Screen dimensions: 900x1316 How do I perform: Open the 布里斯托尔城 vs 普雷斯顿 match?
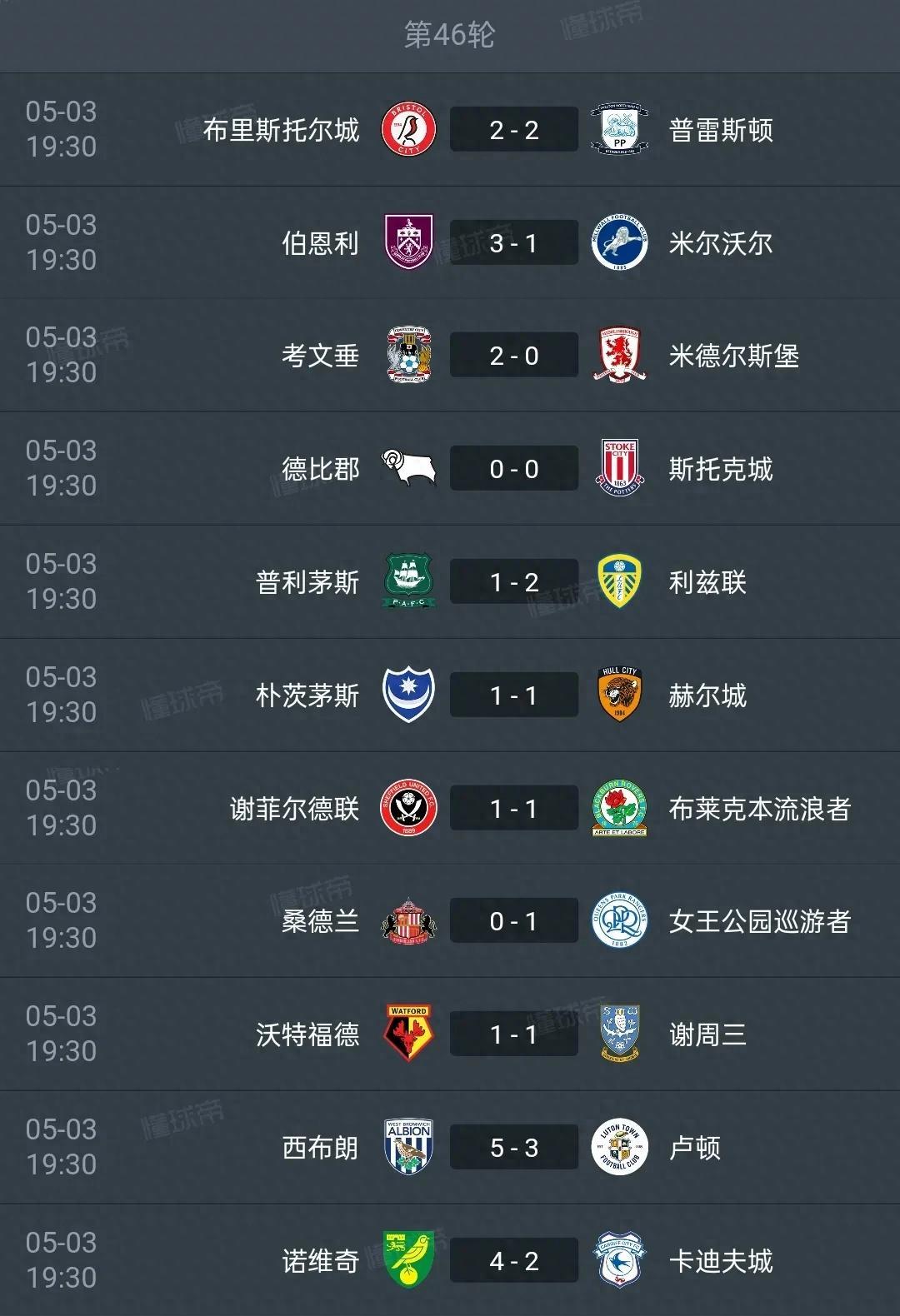click(513, 130)
